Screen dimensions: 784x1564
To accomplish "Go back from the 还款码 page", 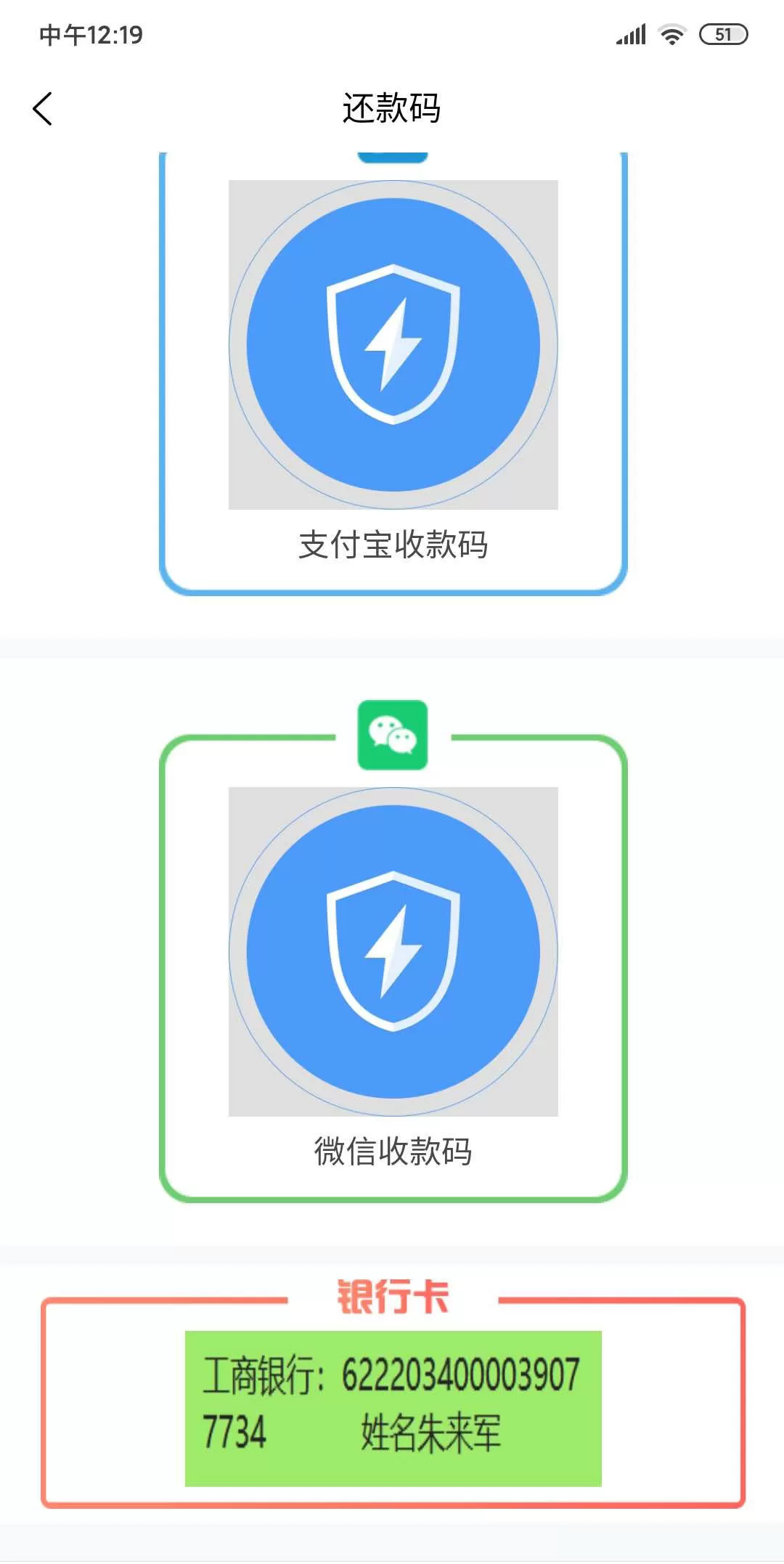I will tap(43, 109).
